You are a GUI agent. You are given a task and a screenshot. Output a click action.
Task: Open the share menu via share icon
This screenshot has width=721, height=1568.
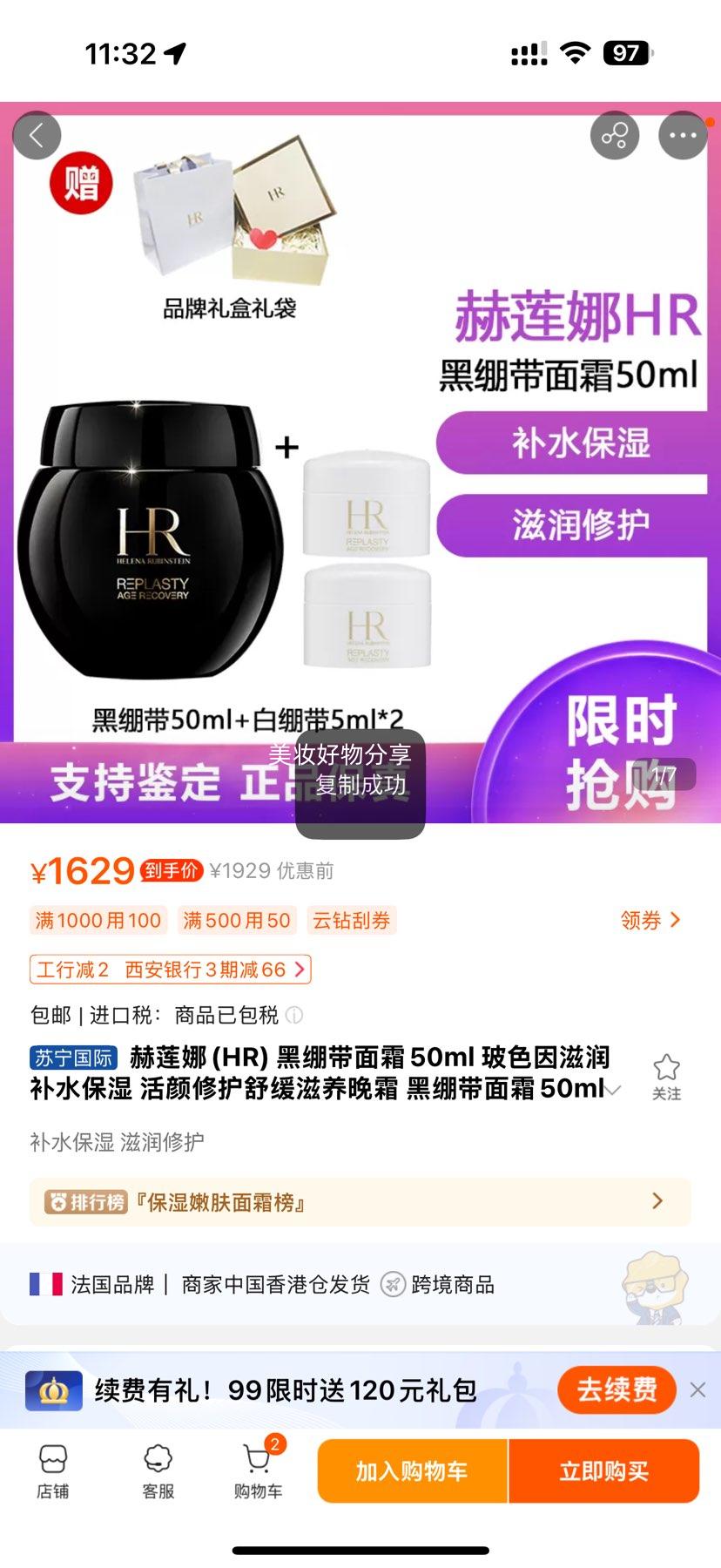pyautogui.click(x=616, y=135)
